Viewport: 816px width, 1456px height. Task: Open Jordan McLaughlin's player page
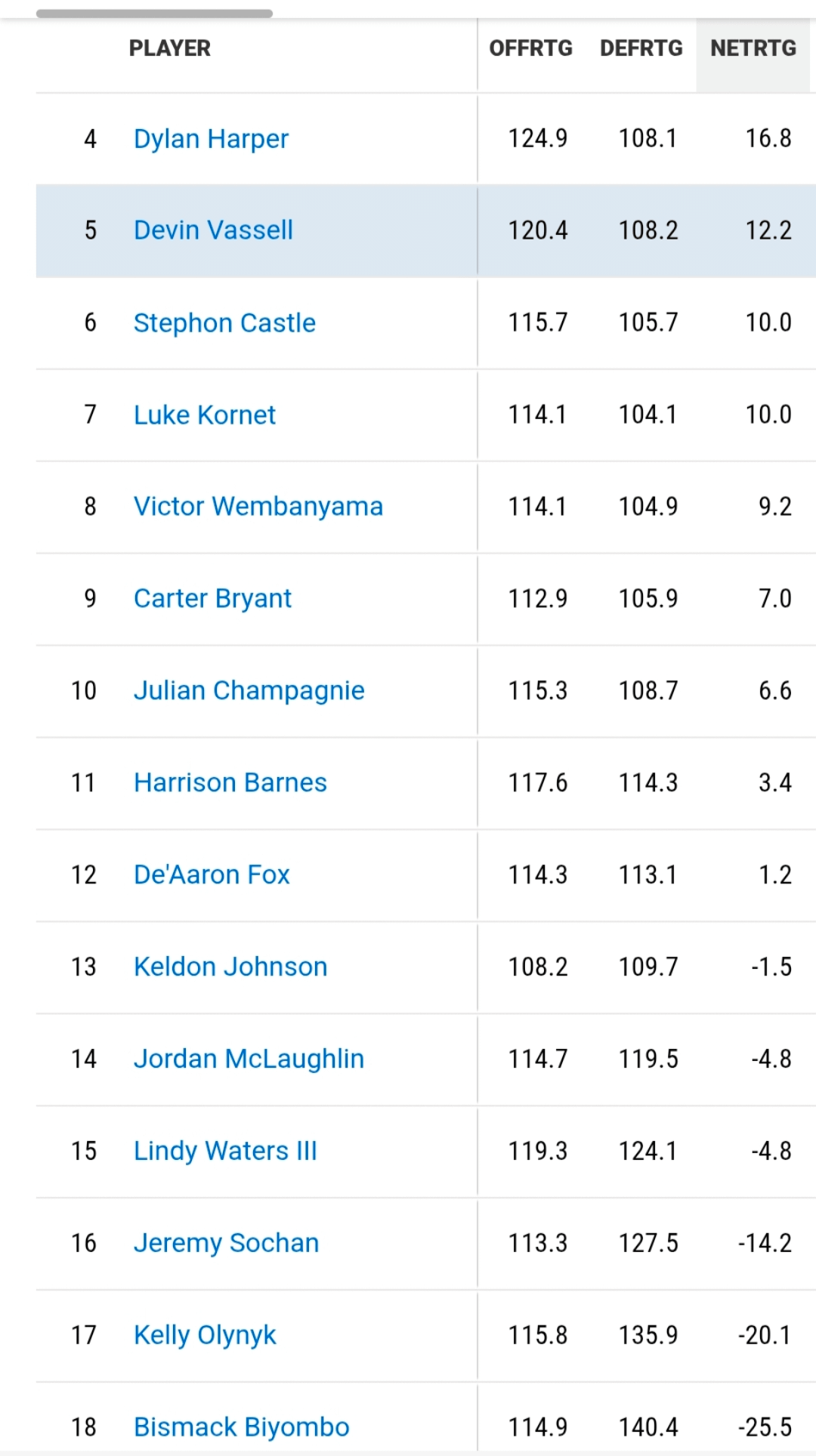[249, 1060]
